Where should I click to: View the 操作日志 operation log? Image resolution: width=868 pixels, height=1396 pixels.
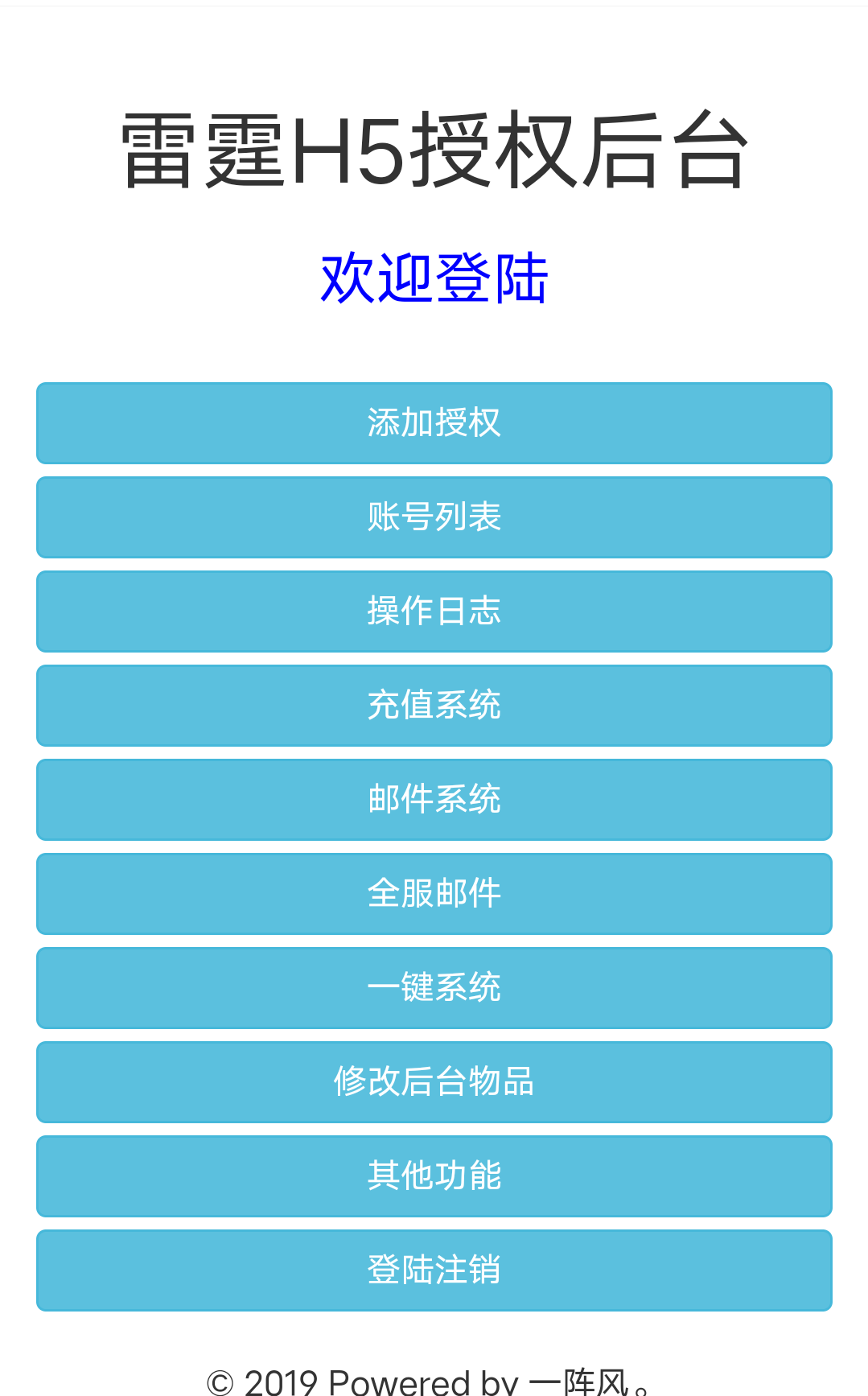pyautogui.click(x=434, y=612)
